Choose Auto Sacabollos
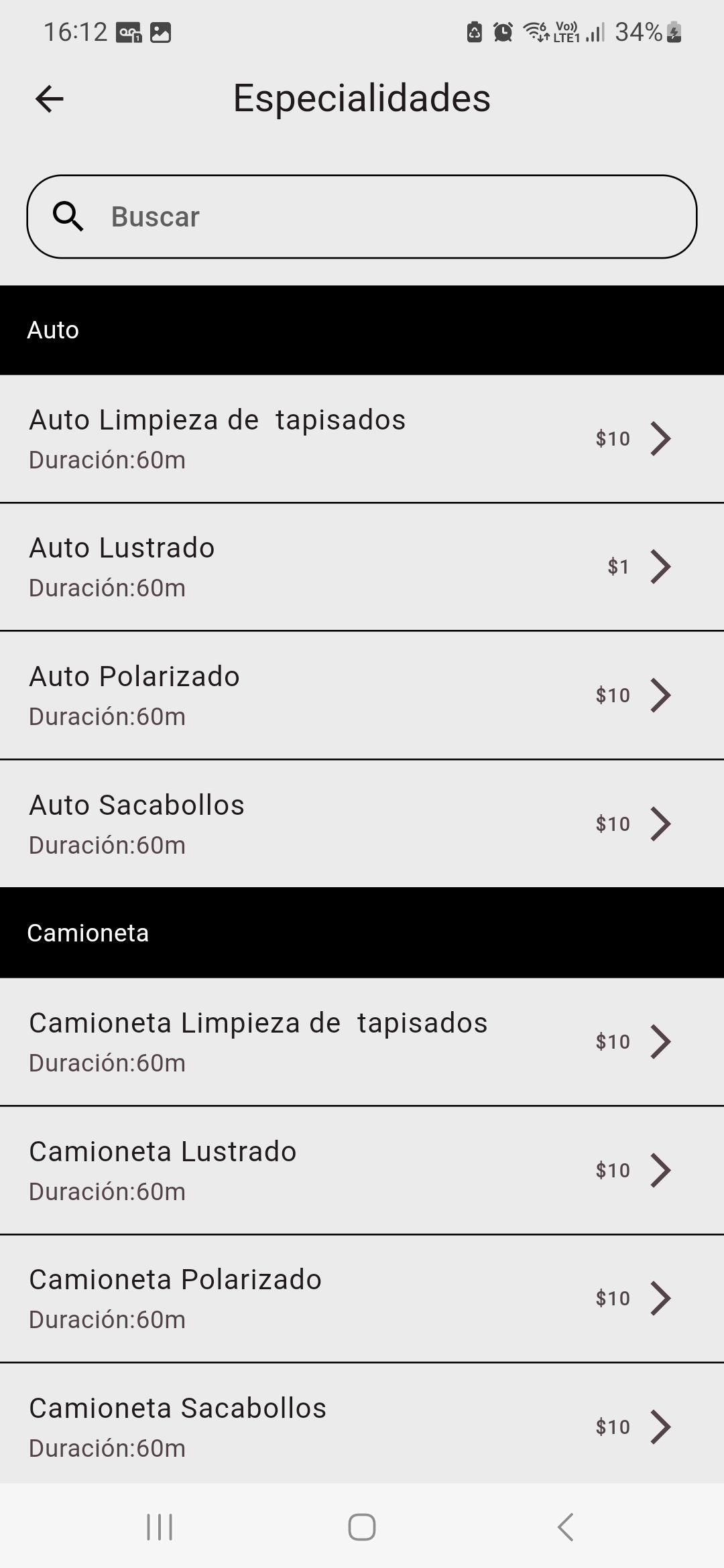Image resolution: width=724 pixels, height=1568 pixels. click(362, 824)
